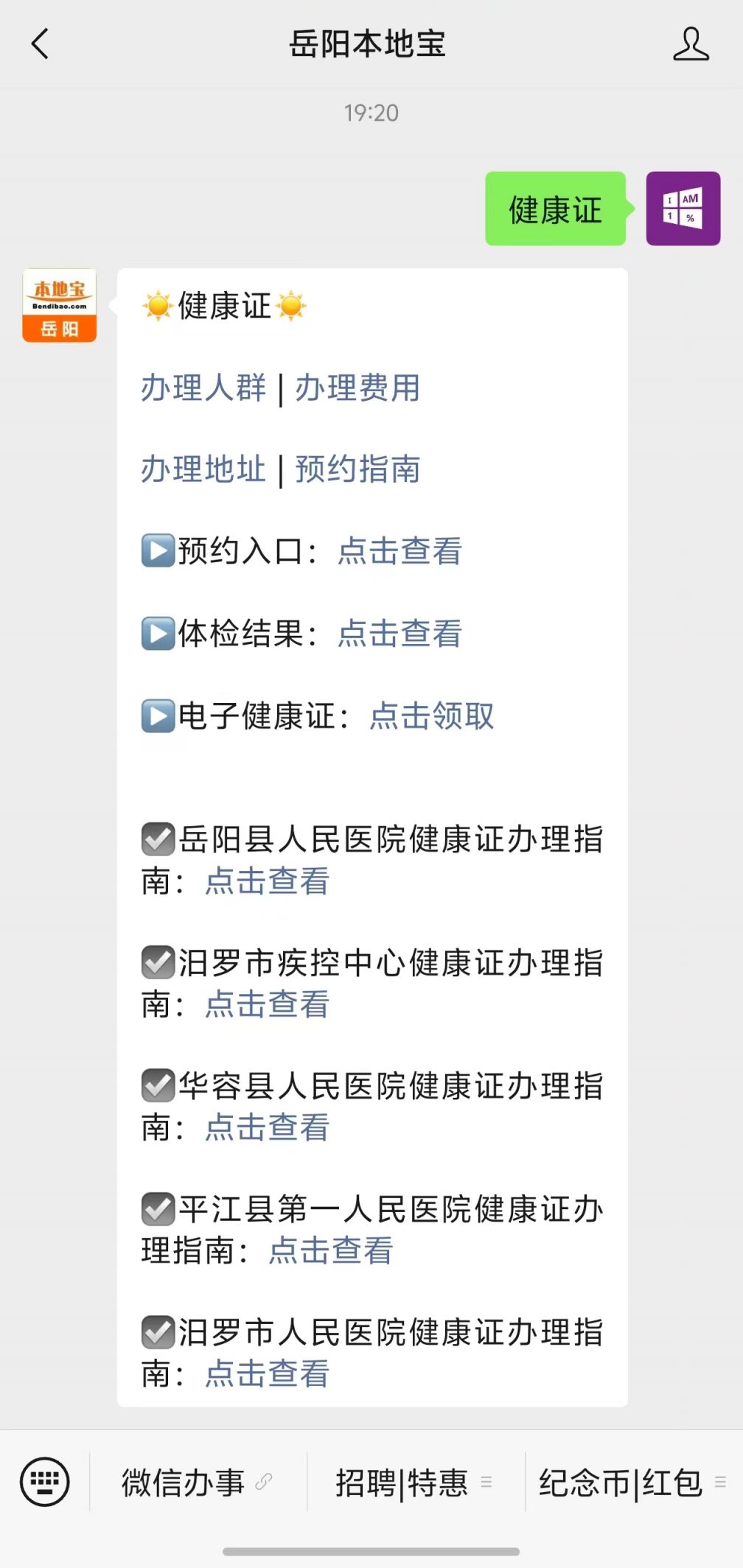743x1568 pixels.
Task: View 岳阳县人民医院 health certificate guide link
Action: coord(267,881)
